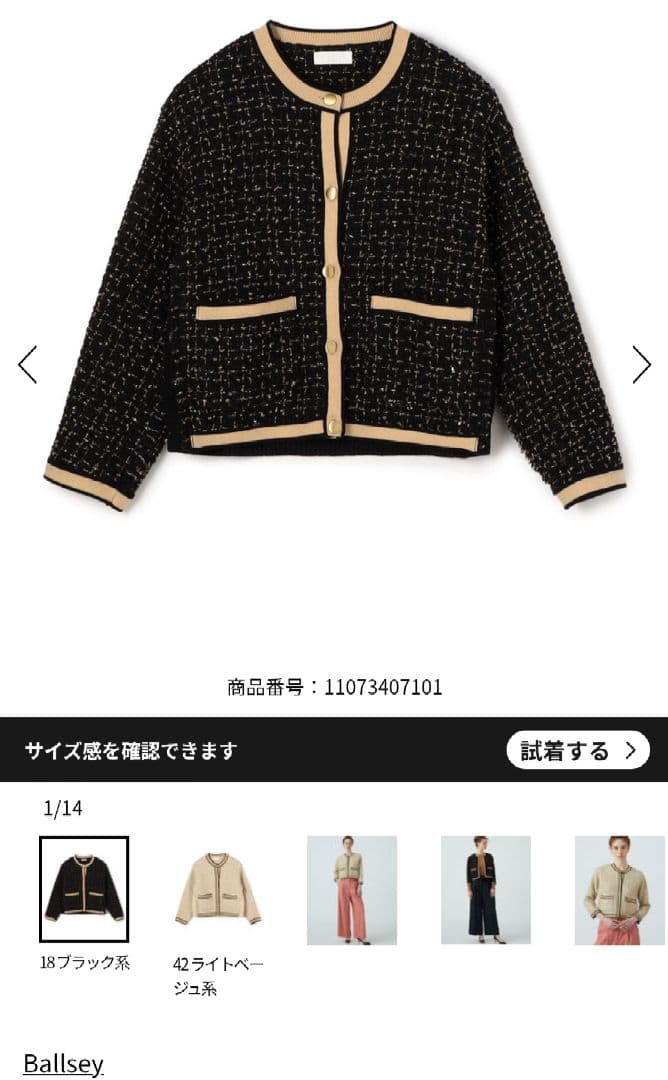668x1080 pixels.
Task: View model photo with navy wide pants
Action: coord(485,889)
